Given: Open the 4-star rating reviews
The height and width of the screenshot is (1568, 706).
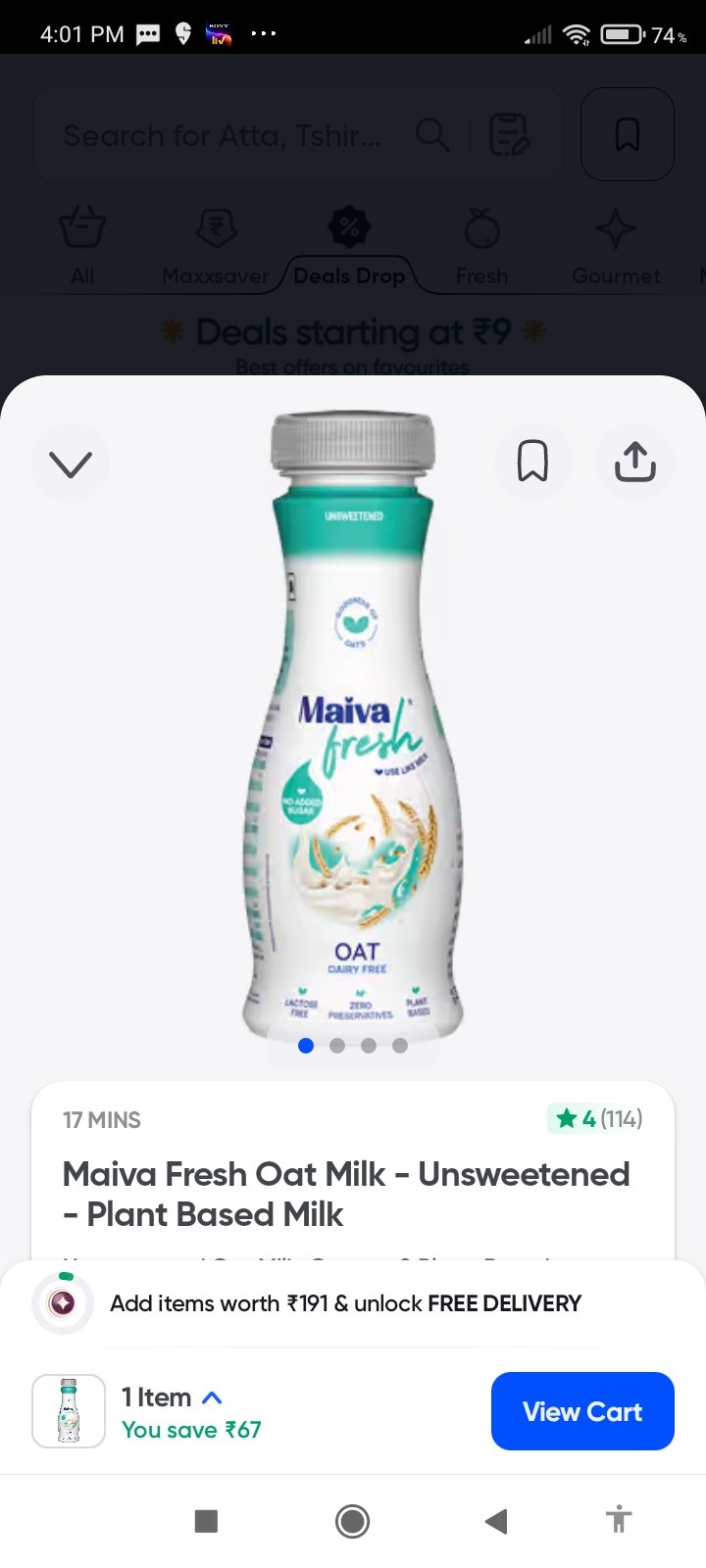Looking at the screenshot, I should point(597,1118).
